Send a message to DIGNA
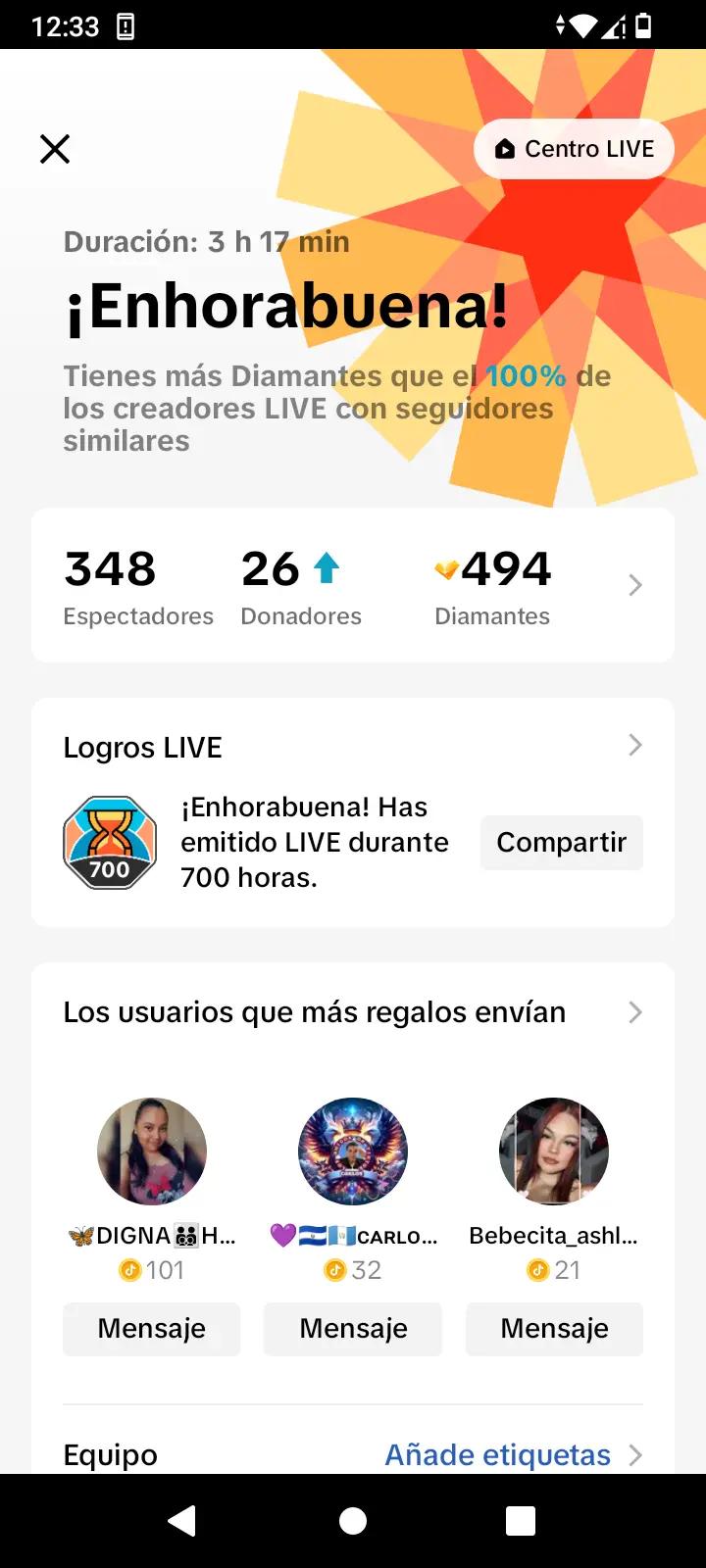The height and width of the screenshot is (1568, 706). tap(152, 1329)
